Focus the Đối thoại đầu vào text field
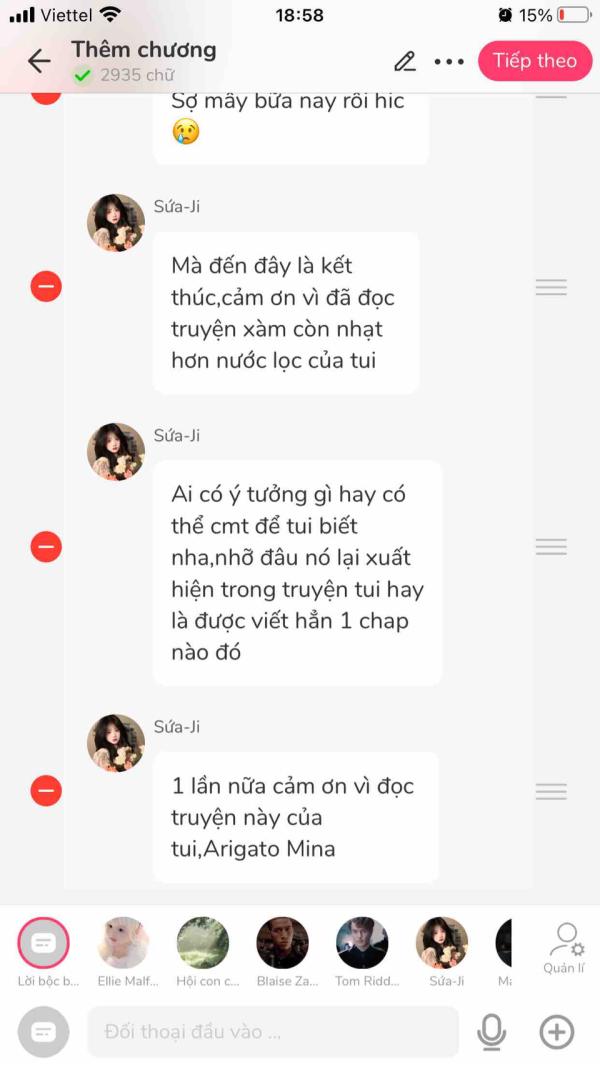This screenshot has height=1067, width=600. click(x=273, y=1032)
